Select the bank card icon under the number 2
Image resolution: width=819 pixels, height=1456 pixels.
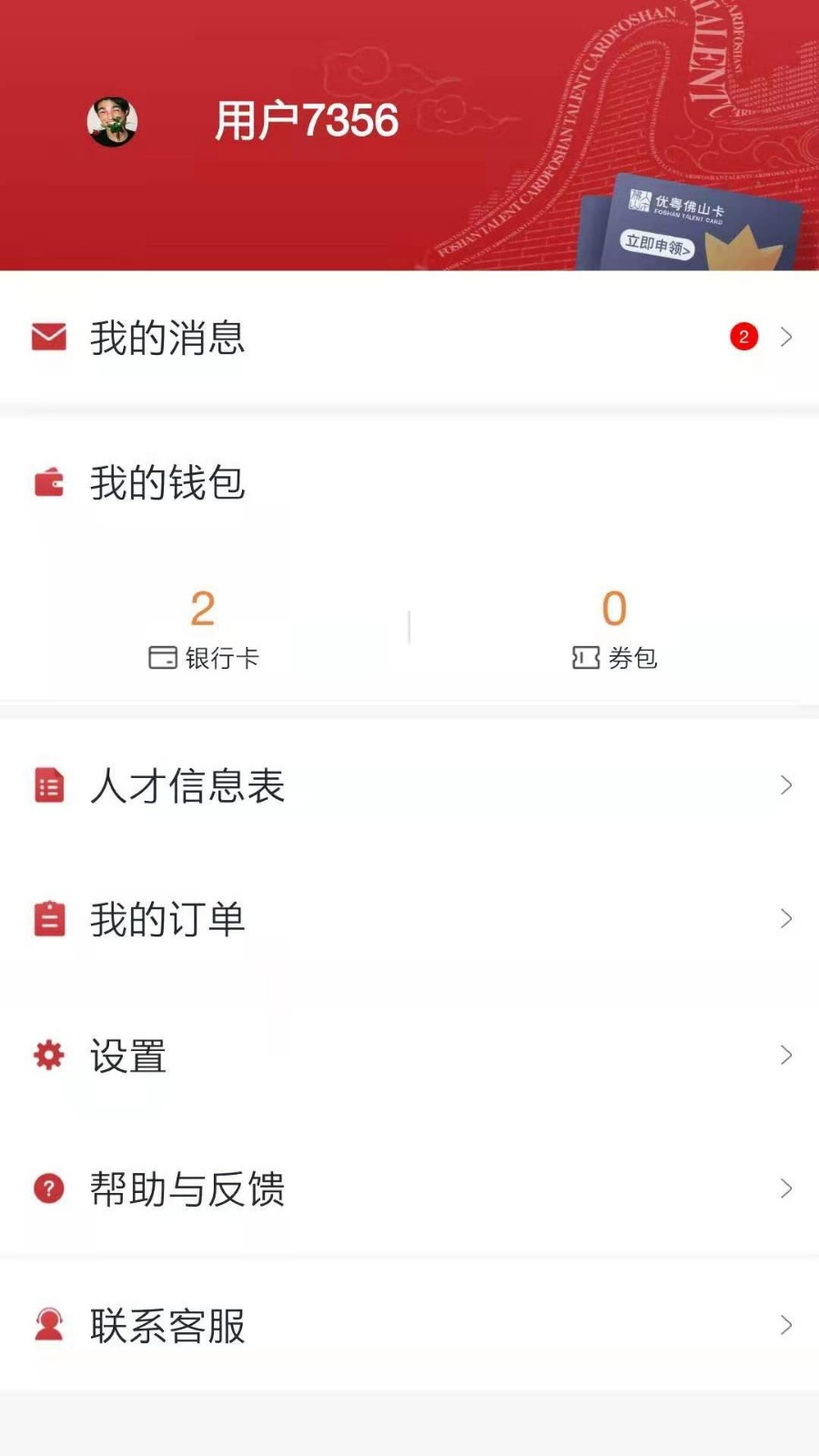tap(161, 657)
